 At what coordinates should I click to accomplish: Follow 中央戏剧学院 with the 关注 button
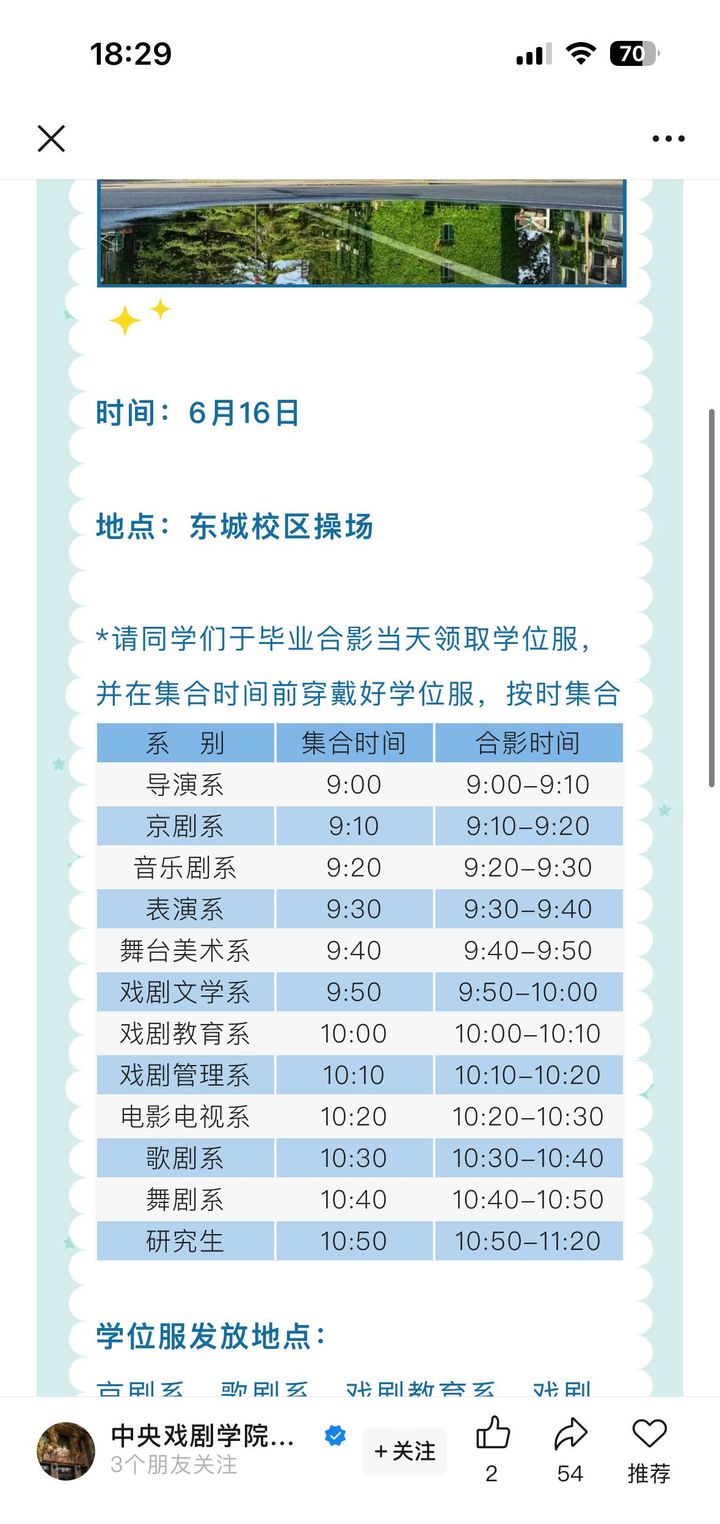tap(405, 1450)
